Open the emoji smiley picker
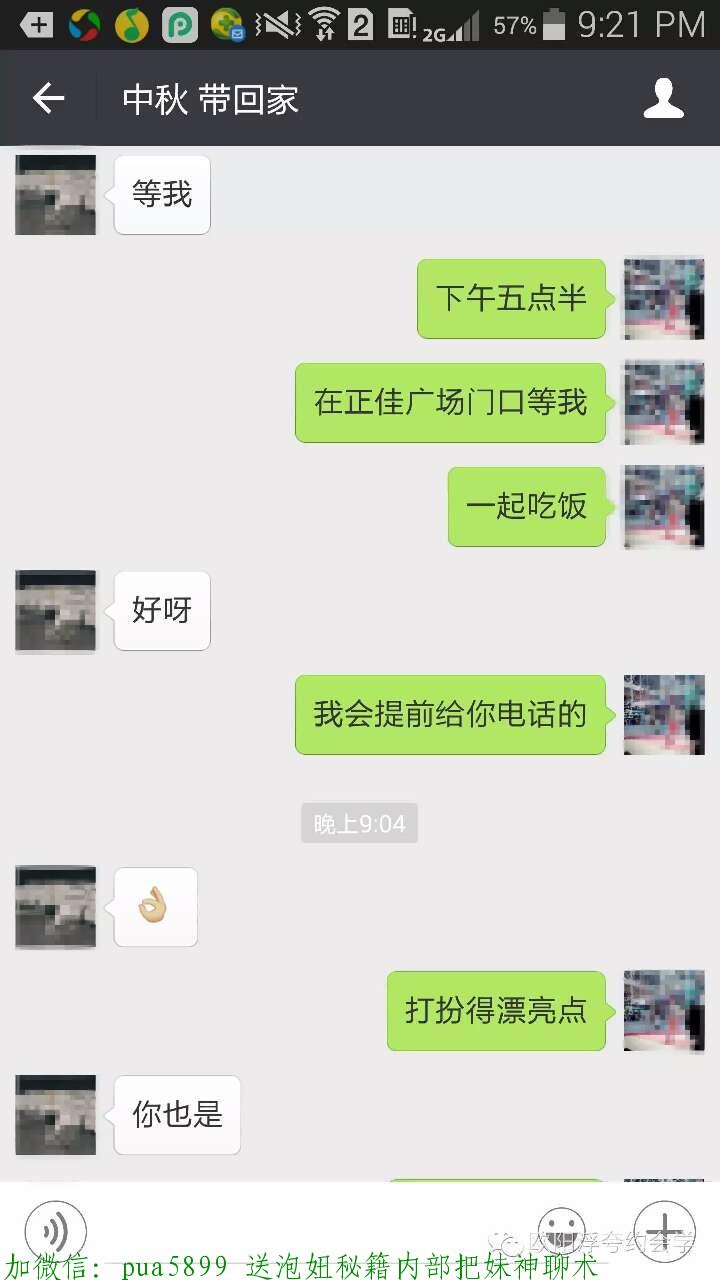 (x=560, y=1230)
